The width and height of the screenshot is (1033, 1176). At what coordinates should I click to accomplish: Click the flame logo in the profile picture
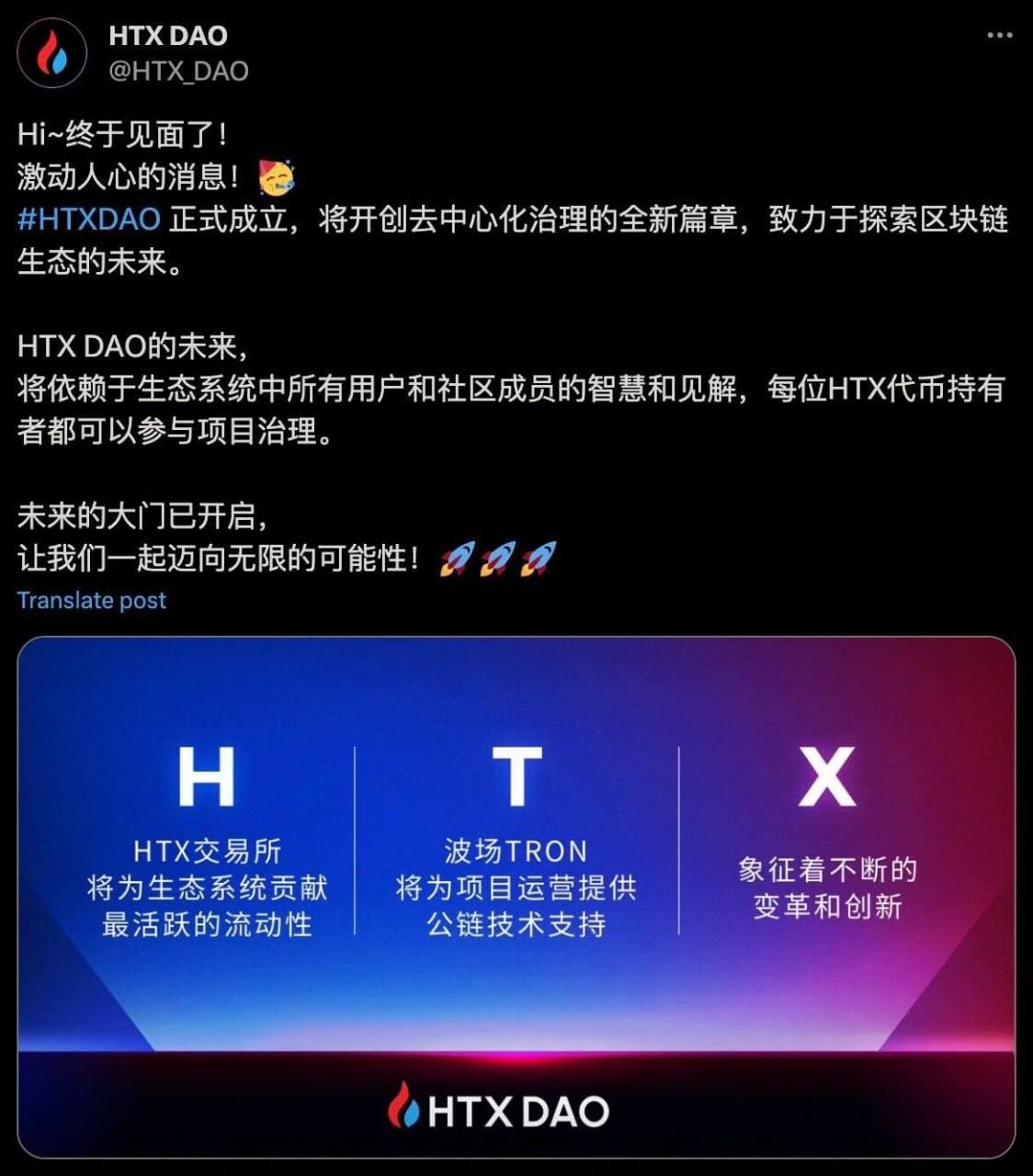tap(51, 51)
